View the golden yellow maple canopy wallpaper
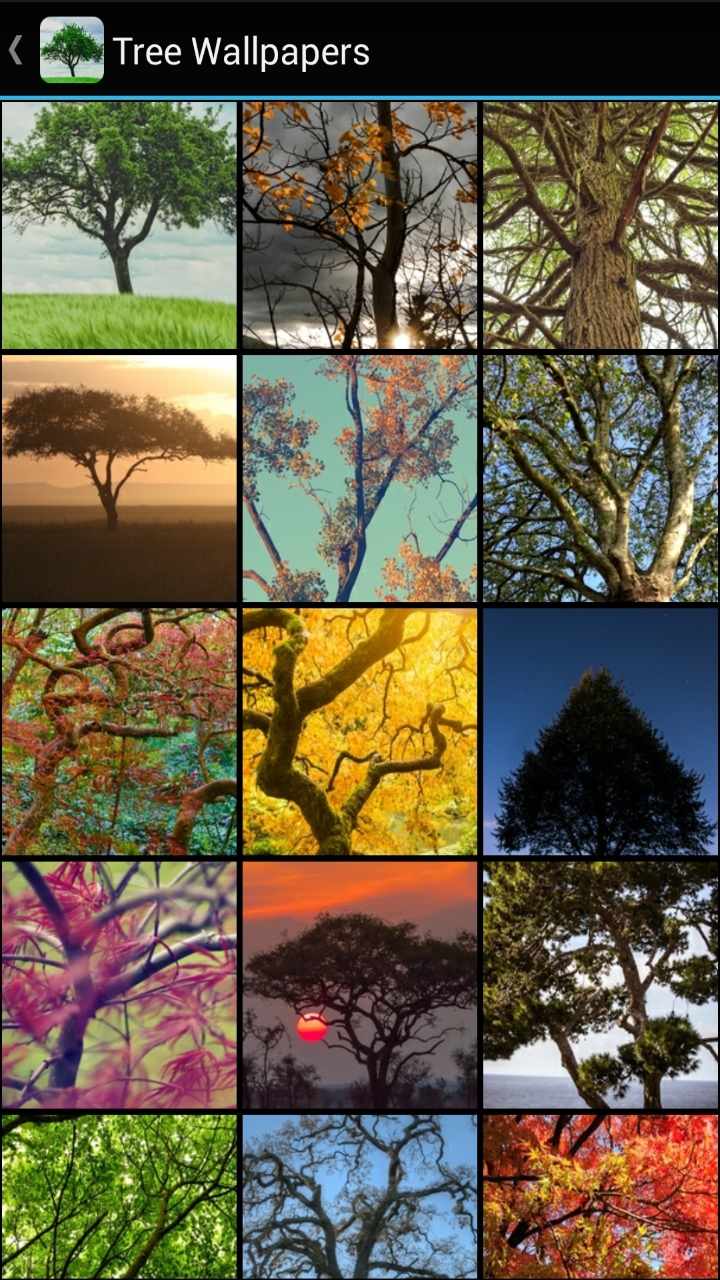Viewport: 720px width, 1280px height. point(360,728)
